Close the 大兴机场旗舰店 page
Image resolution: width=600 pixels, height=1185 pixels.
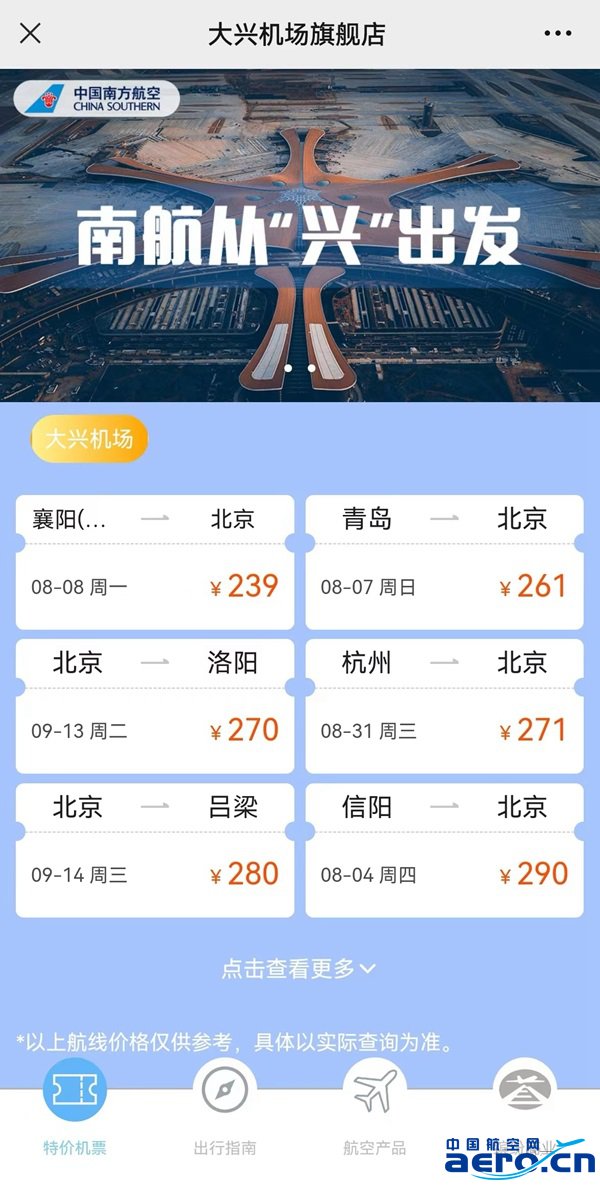pyautogui.click(x=31, y=33)
